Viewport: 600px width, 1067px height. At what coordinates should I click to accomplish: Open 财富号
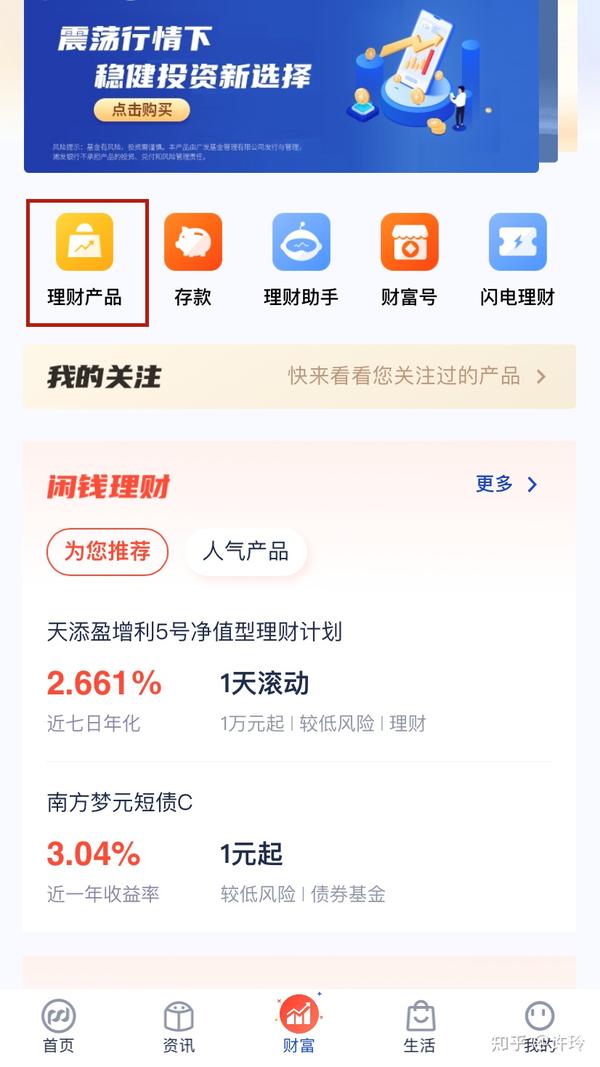coord(409,260)
